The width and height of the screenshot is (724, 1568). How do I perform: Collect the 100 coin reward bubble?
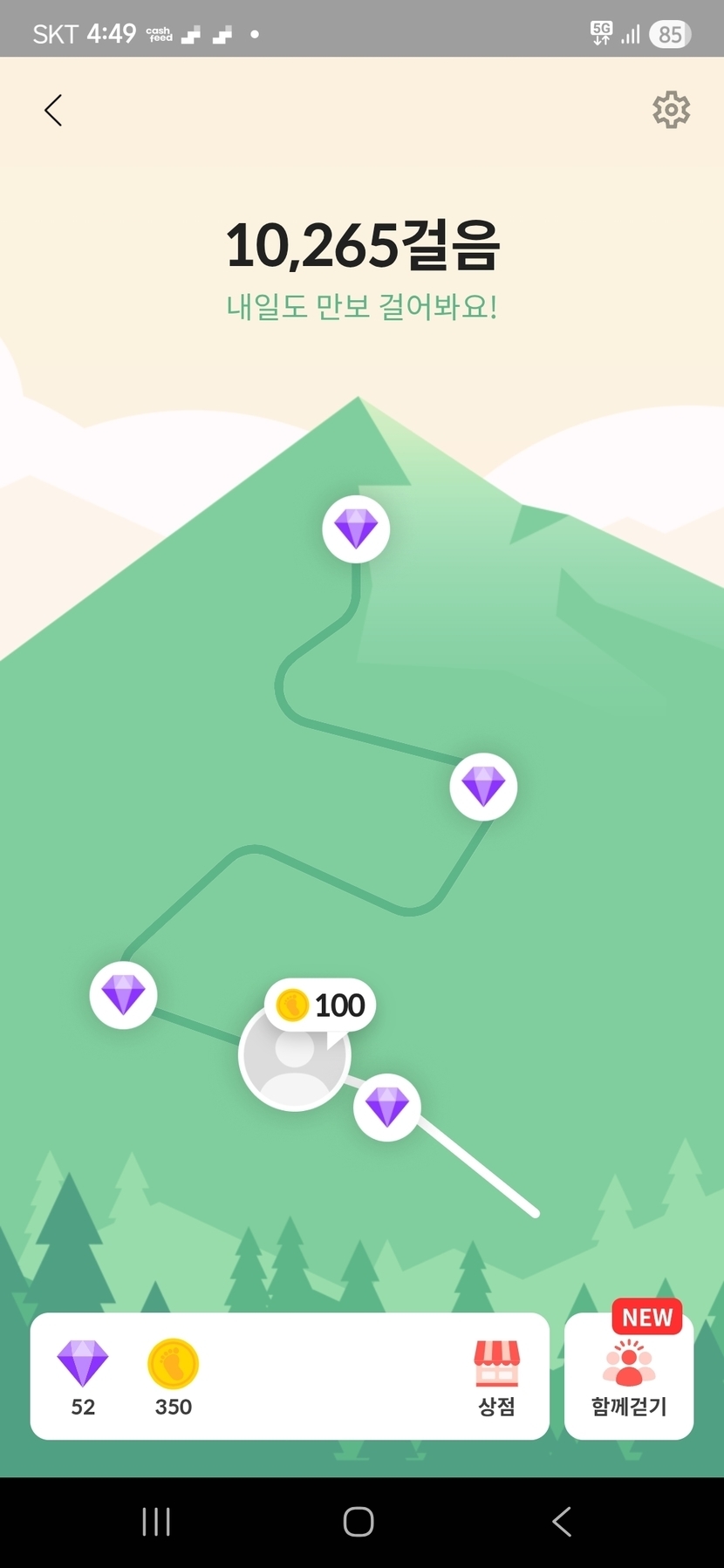point(321,1006)
